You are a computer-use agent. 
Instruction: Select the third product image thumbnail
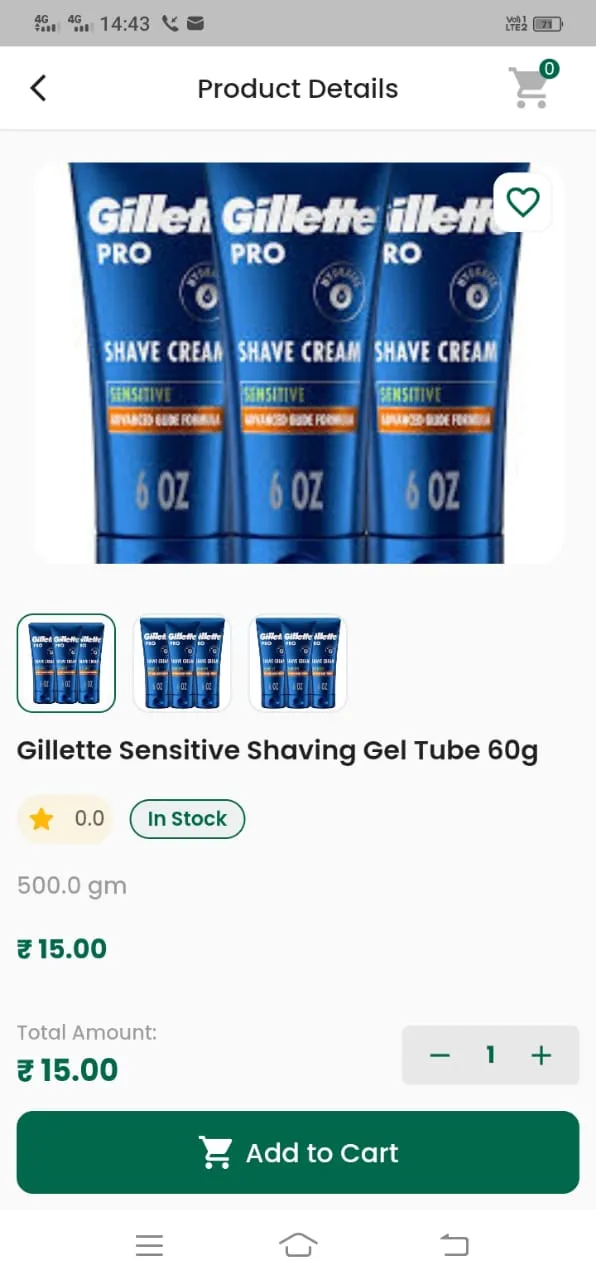298,663
